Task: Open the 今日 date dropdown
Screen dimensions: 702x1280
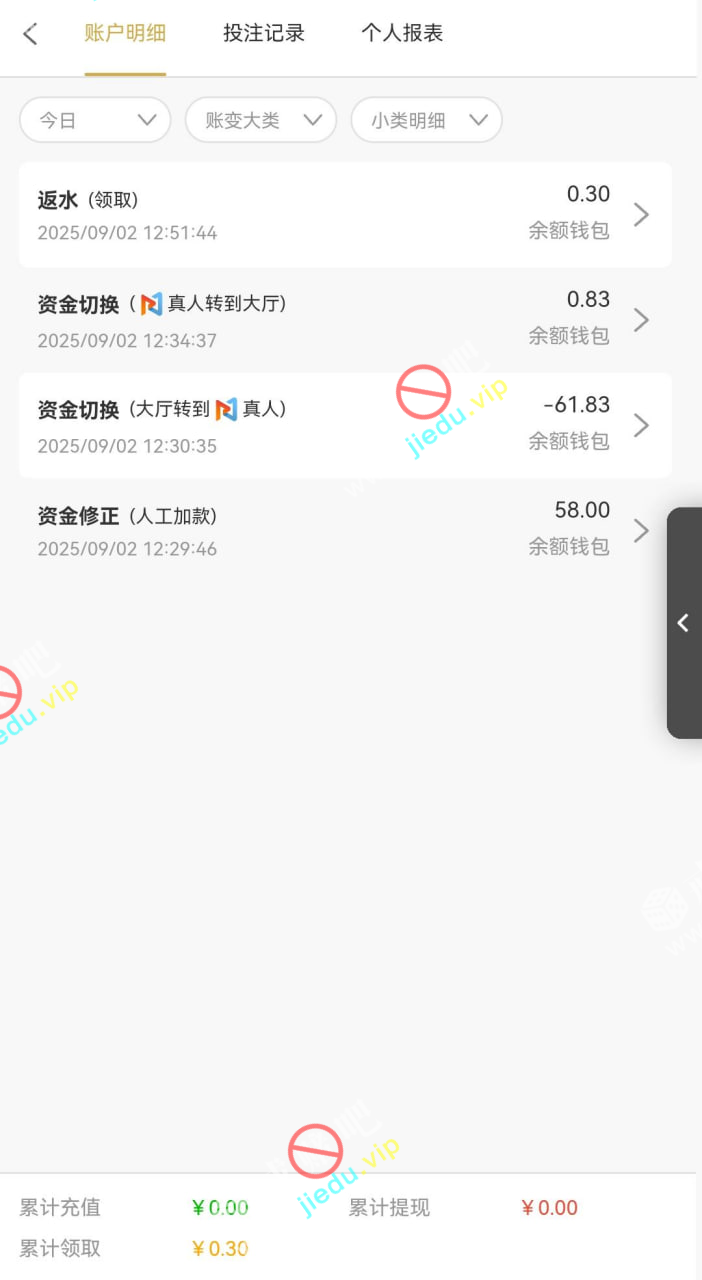Action: pyautogui.click(x=96, y=120)
